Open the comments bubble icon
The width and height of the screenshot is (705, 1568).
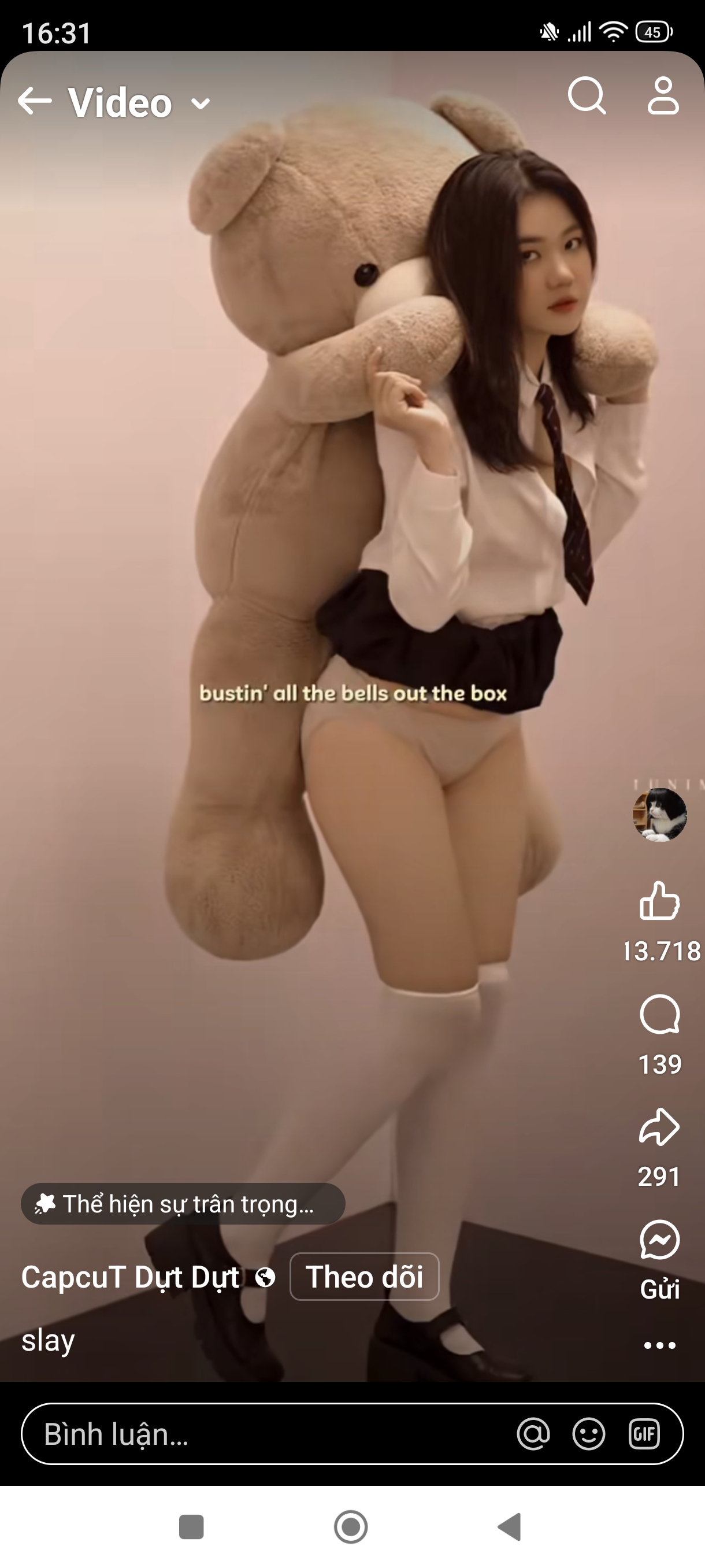[659, 1015]
